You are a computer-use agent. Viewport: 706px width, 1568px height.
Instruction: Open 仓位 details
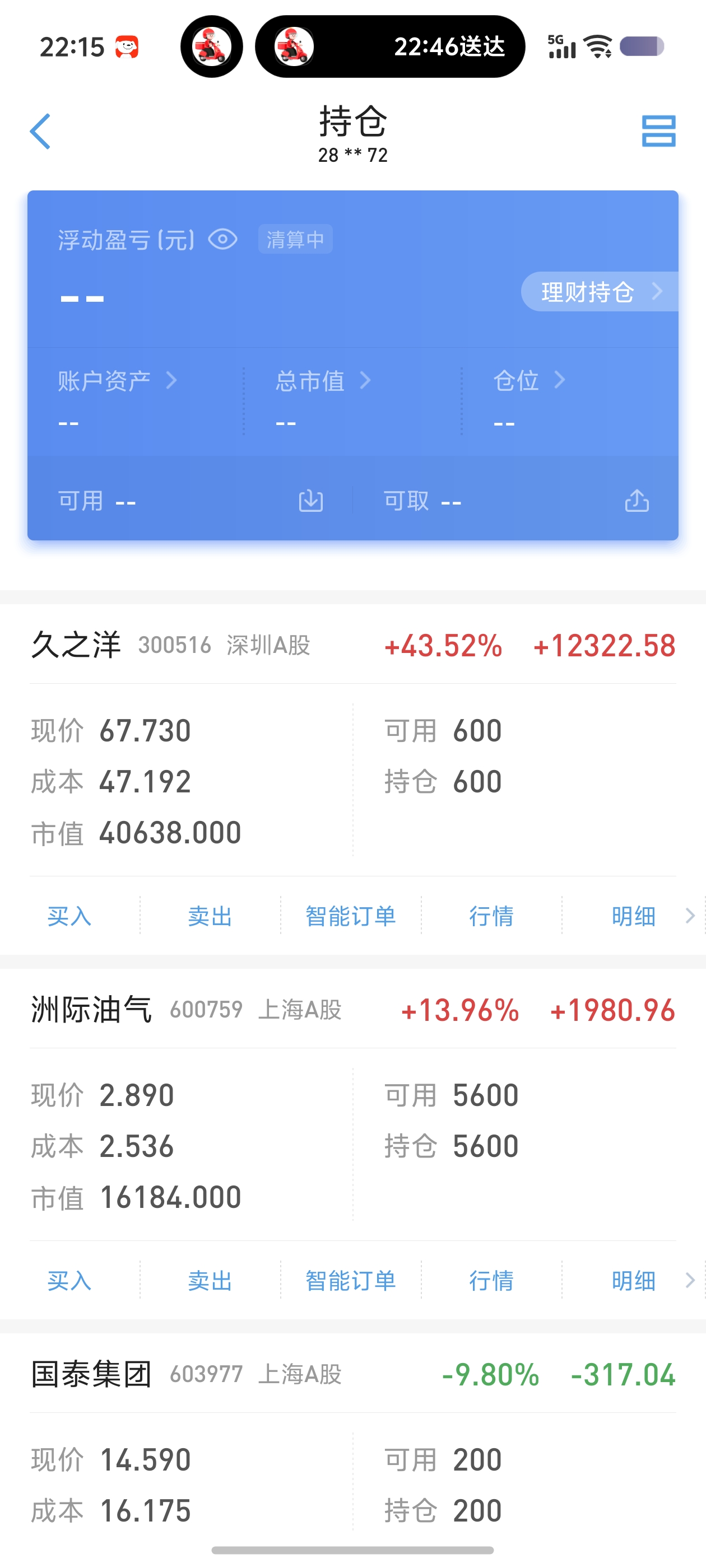coord(528,381)
